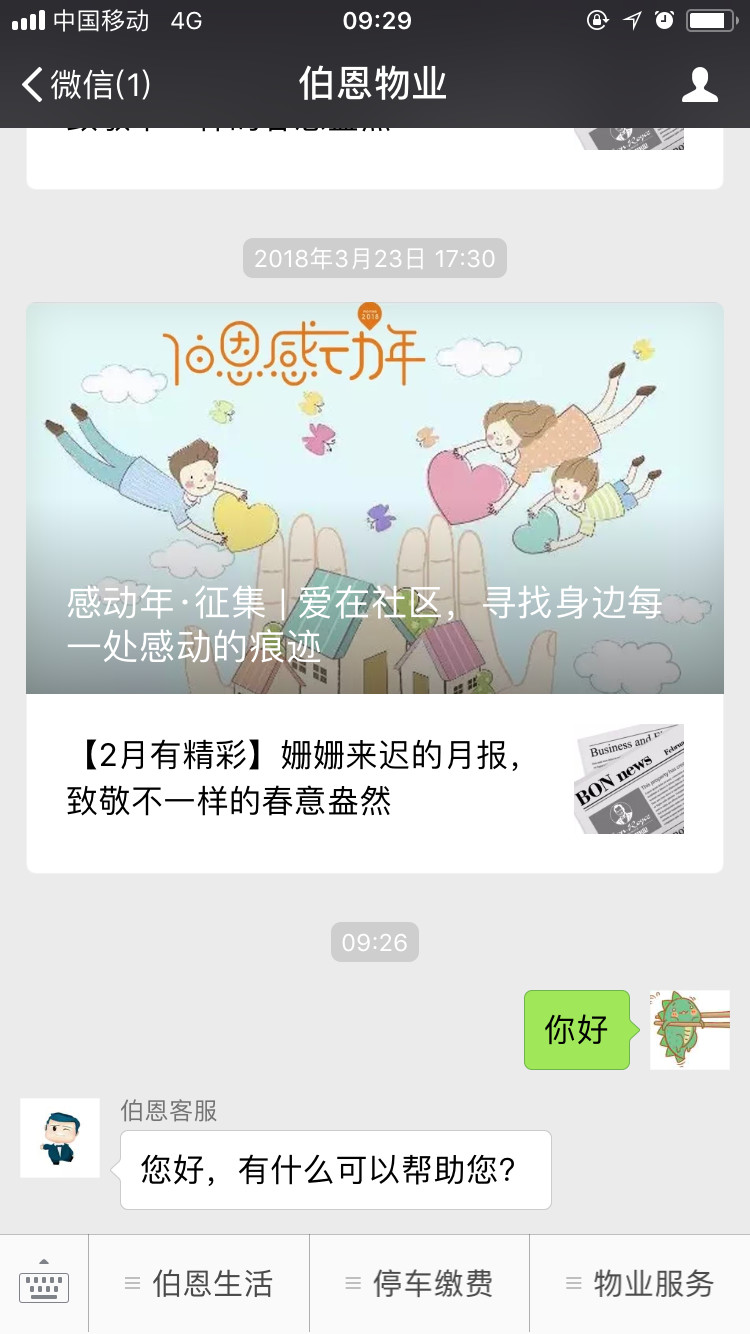
Task: Go back to the 微信 chat list
Action: pos(85,85)
